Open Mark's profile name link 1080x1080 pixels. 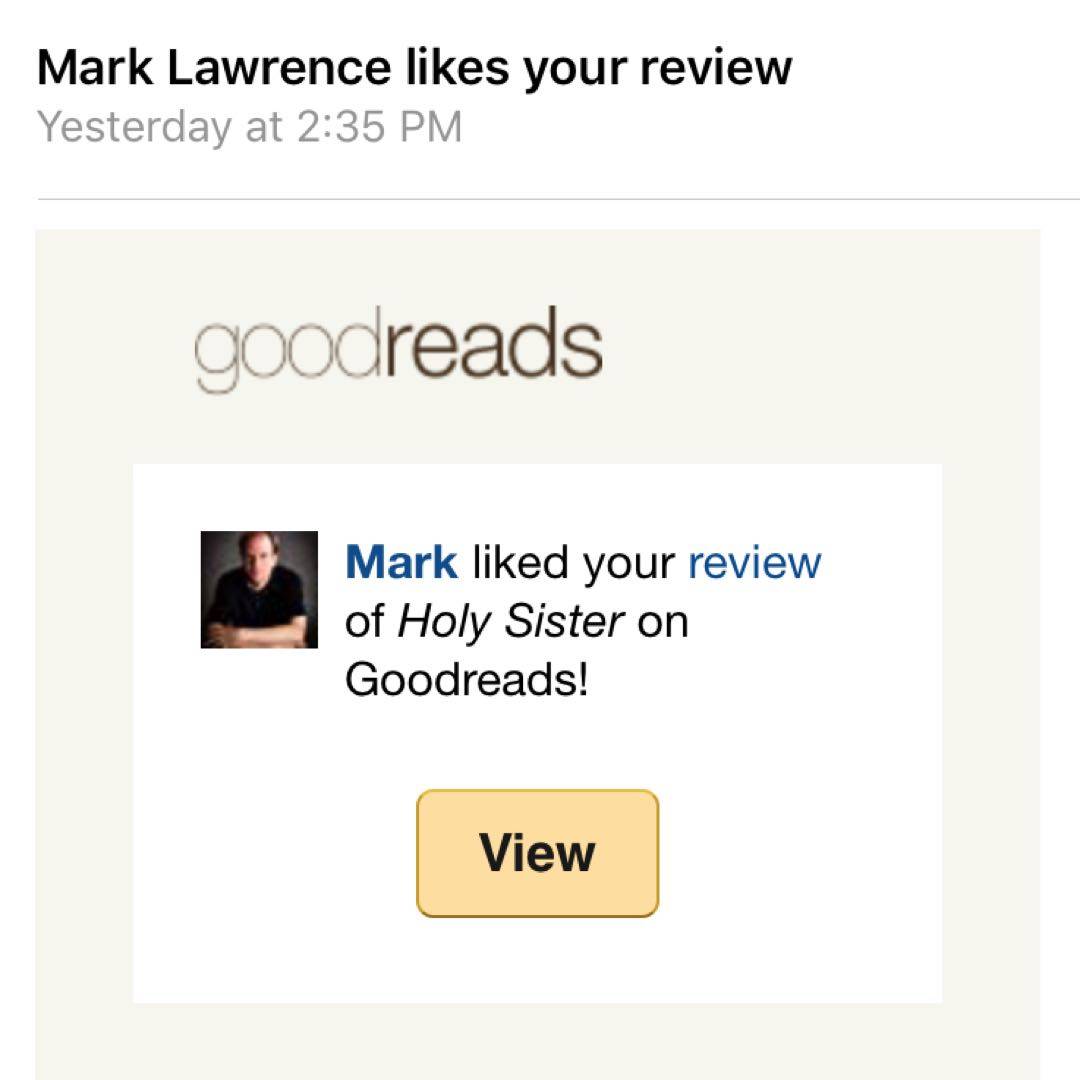(401, 563)
